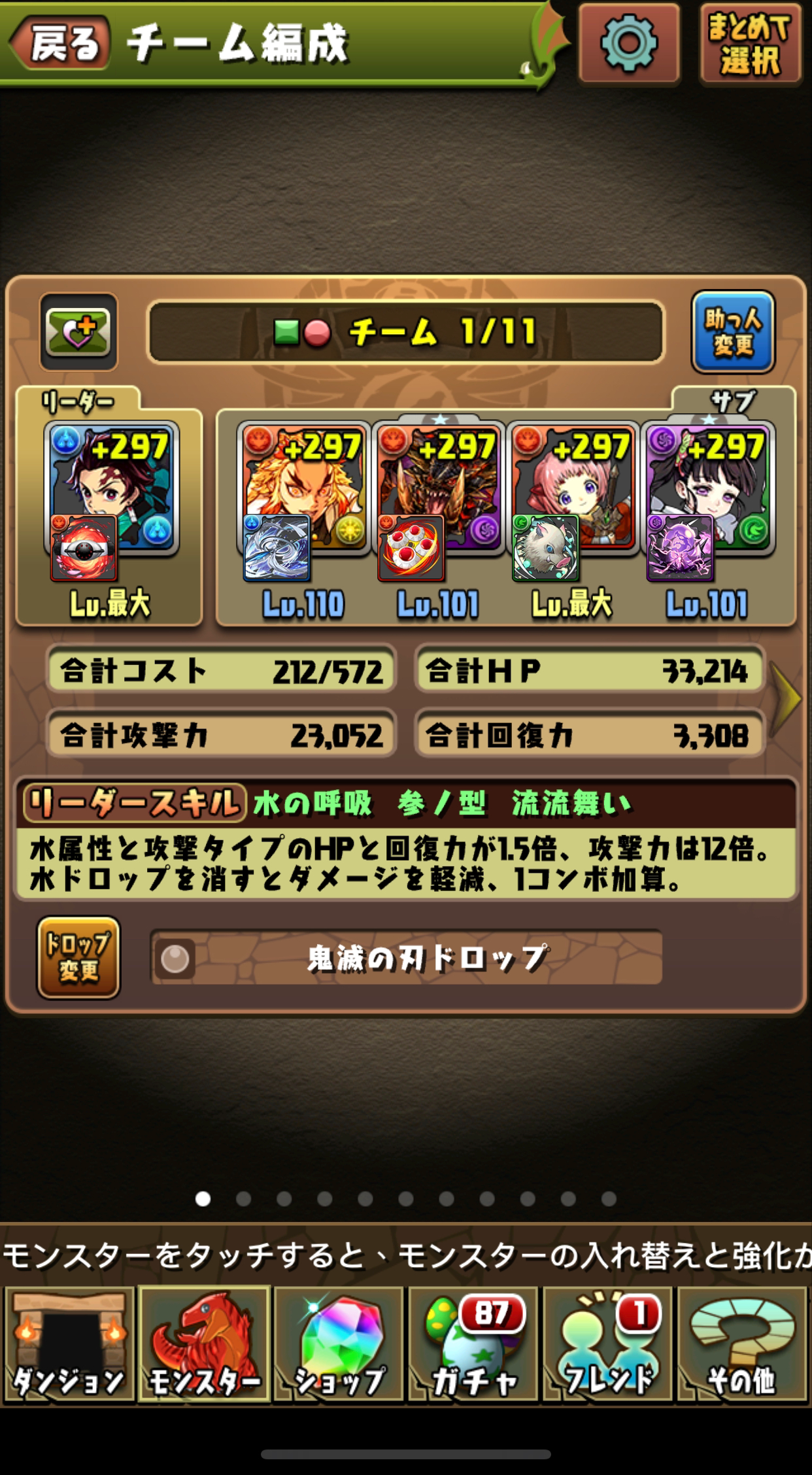Viewport: 812px width, 1475px height.
Task: Open the heart-plus badge icon
Action: point(78,331)
